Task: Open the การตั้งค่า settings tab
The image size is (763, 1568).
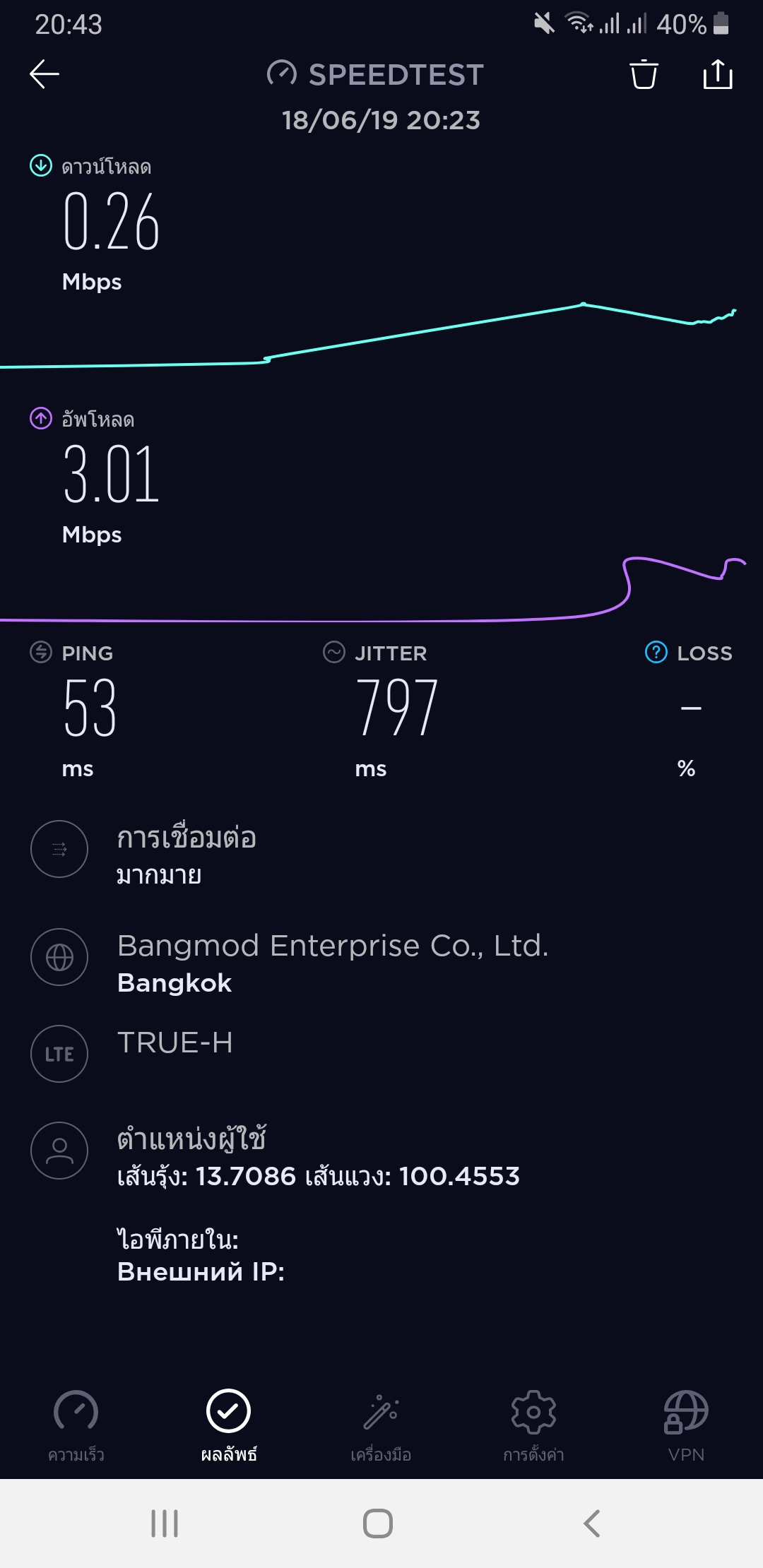Action: point(533,1425)
